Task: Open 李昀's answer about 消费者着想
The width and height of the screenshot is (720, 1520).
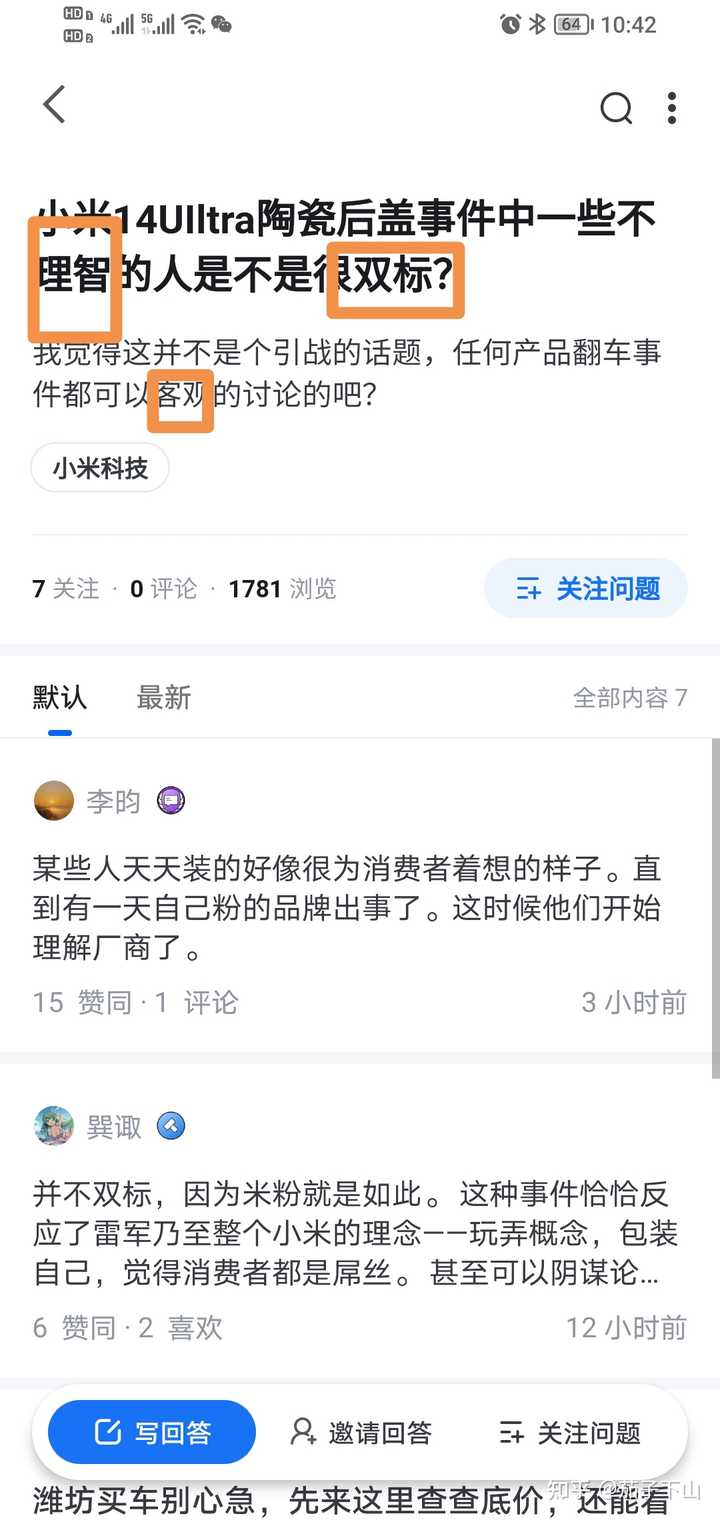Action: pyautogui.click(x=346, y=908)
